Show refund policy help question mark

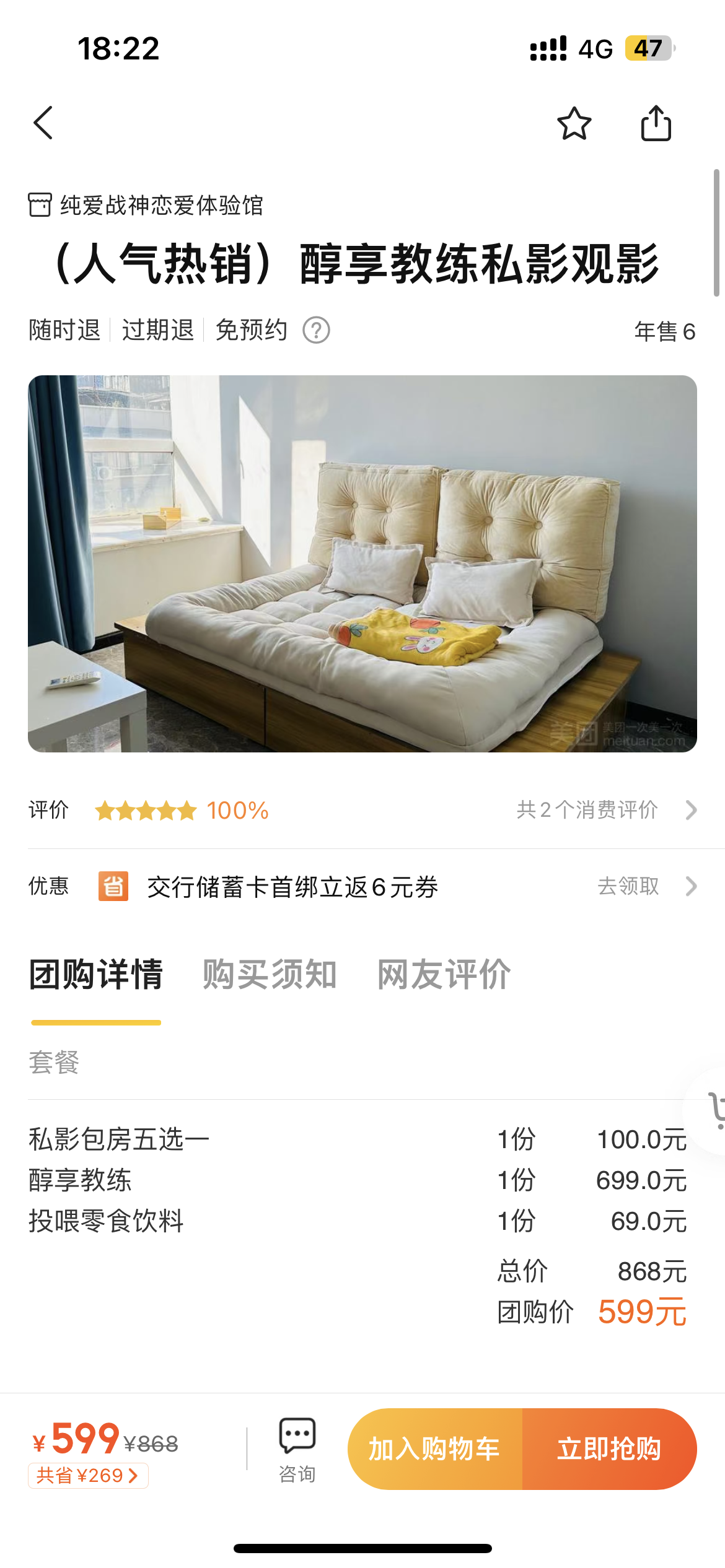coord(316,330)
